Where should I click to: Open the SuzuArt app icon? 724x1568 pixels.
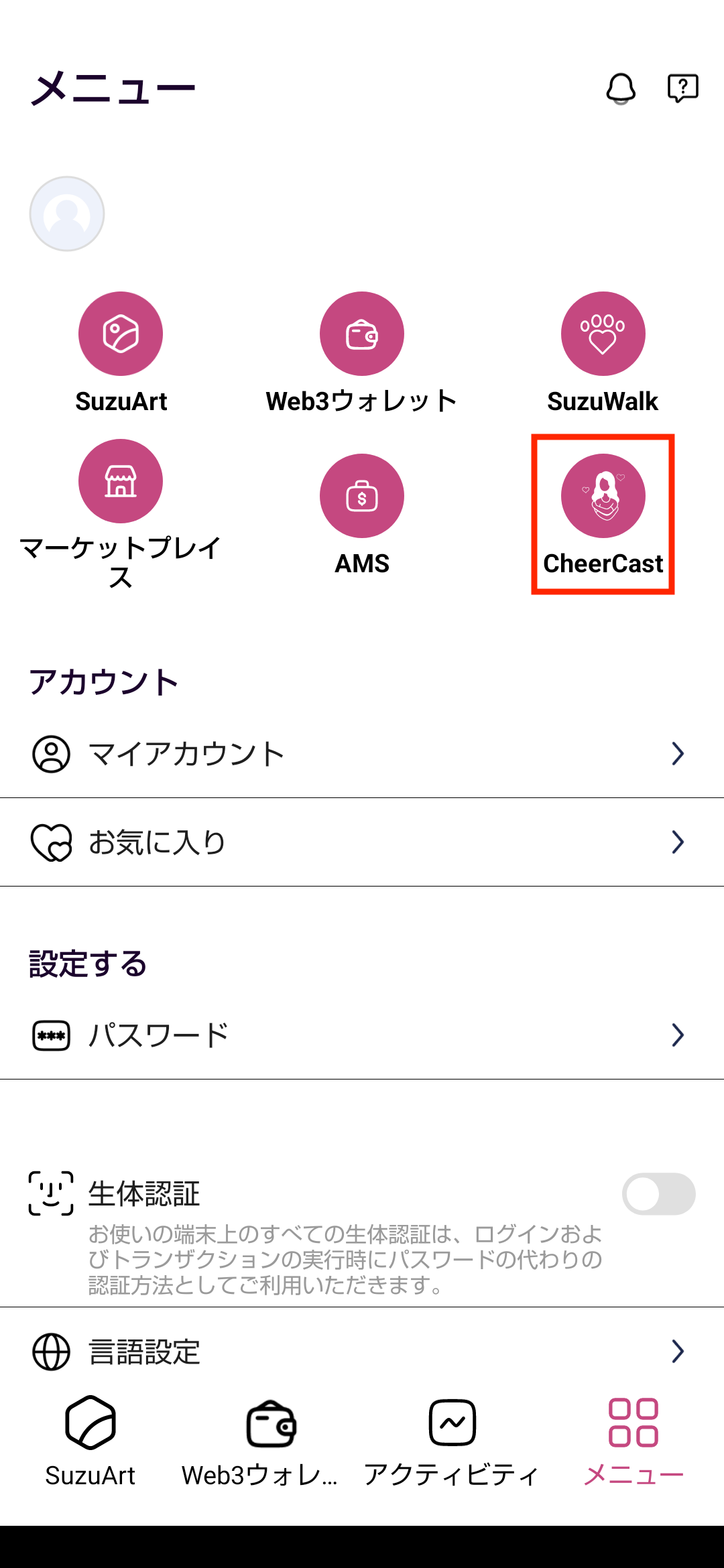[x=121, y=334]
